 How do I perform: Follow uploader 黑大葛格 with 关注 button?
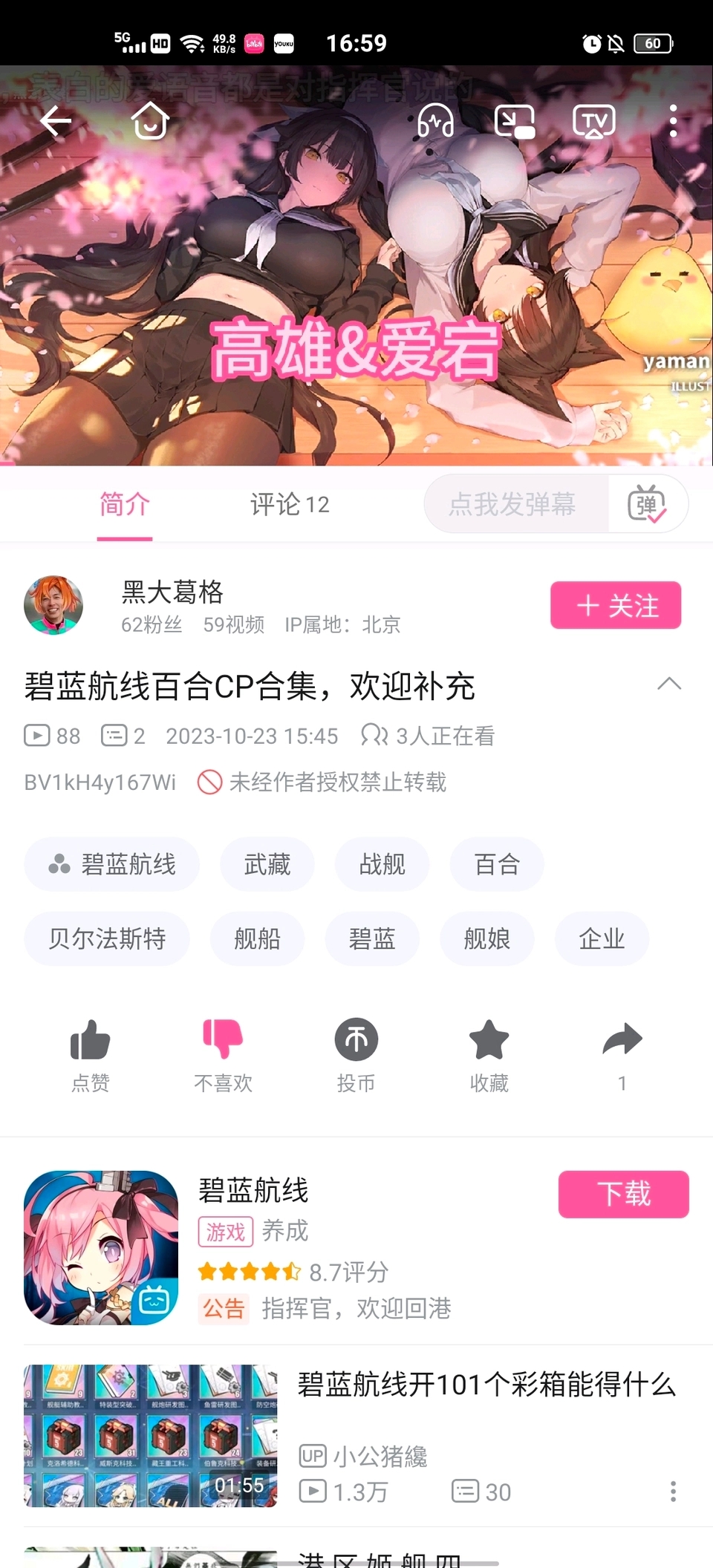click(x=615, y=606)
